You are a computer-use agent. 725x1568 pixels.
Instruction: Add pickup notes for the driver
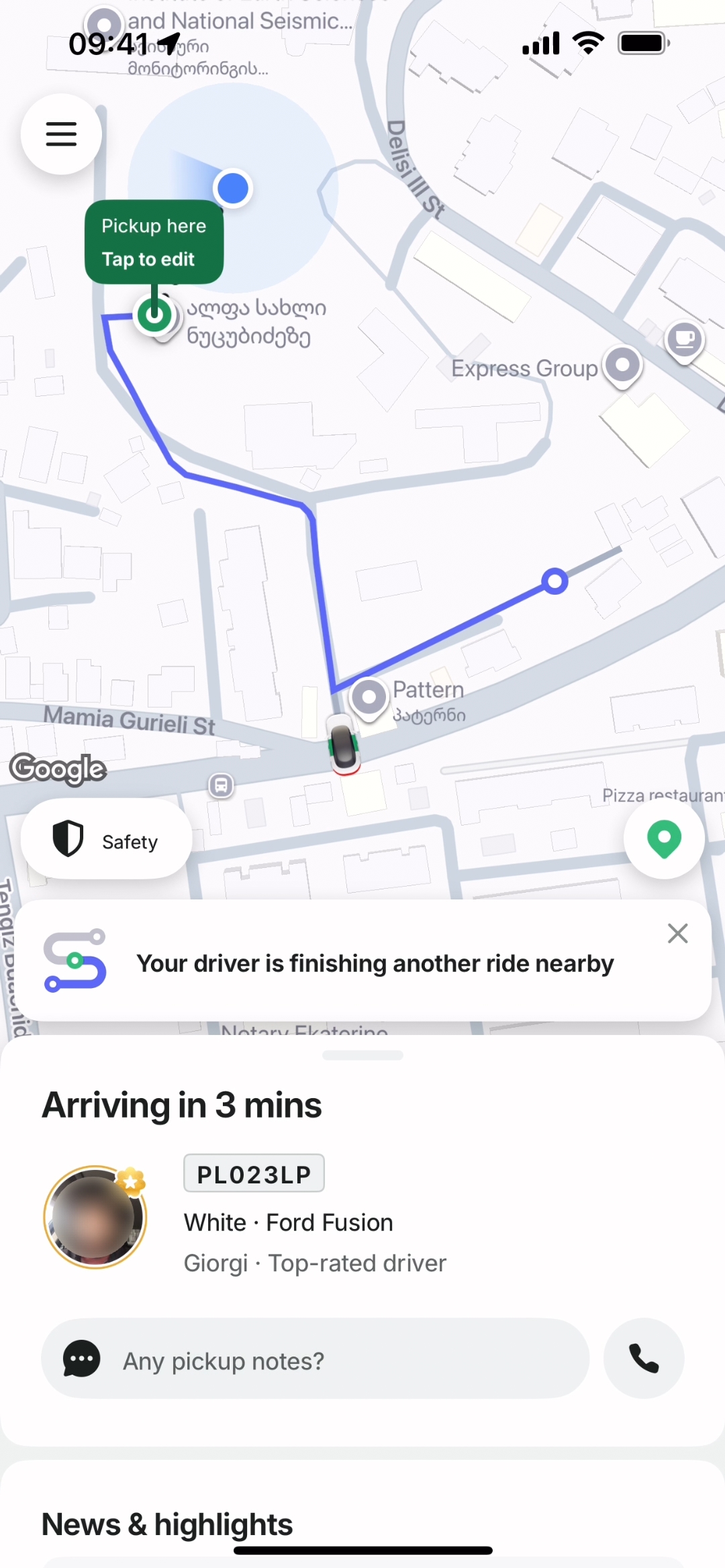pos(316,1360)
